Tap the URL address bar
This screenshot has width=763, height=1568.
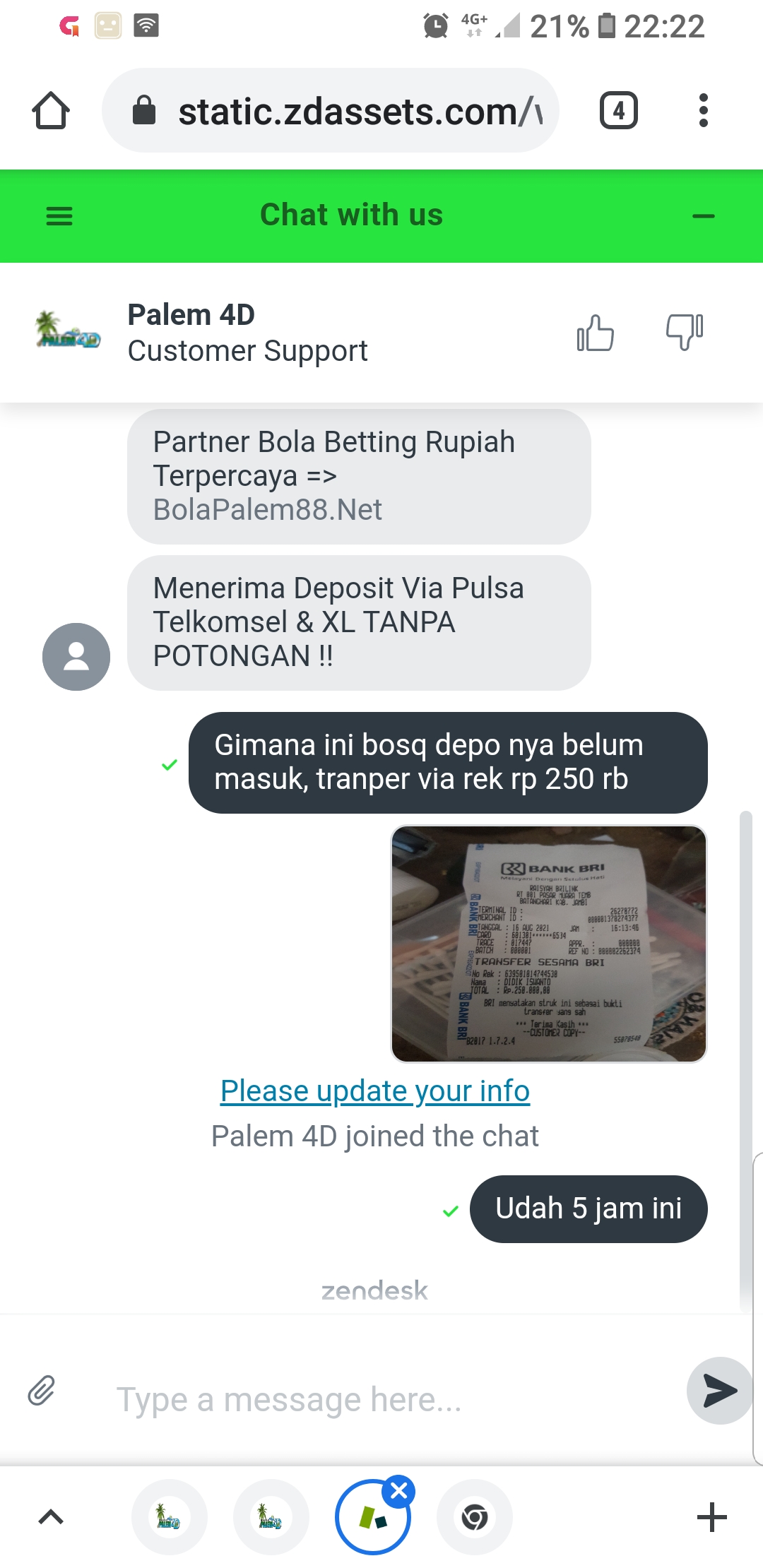click(x=331, y=111)
